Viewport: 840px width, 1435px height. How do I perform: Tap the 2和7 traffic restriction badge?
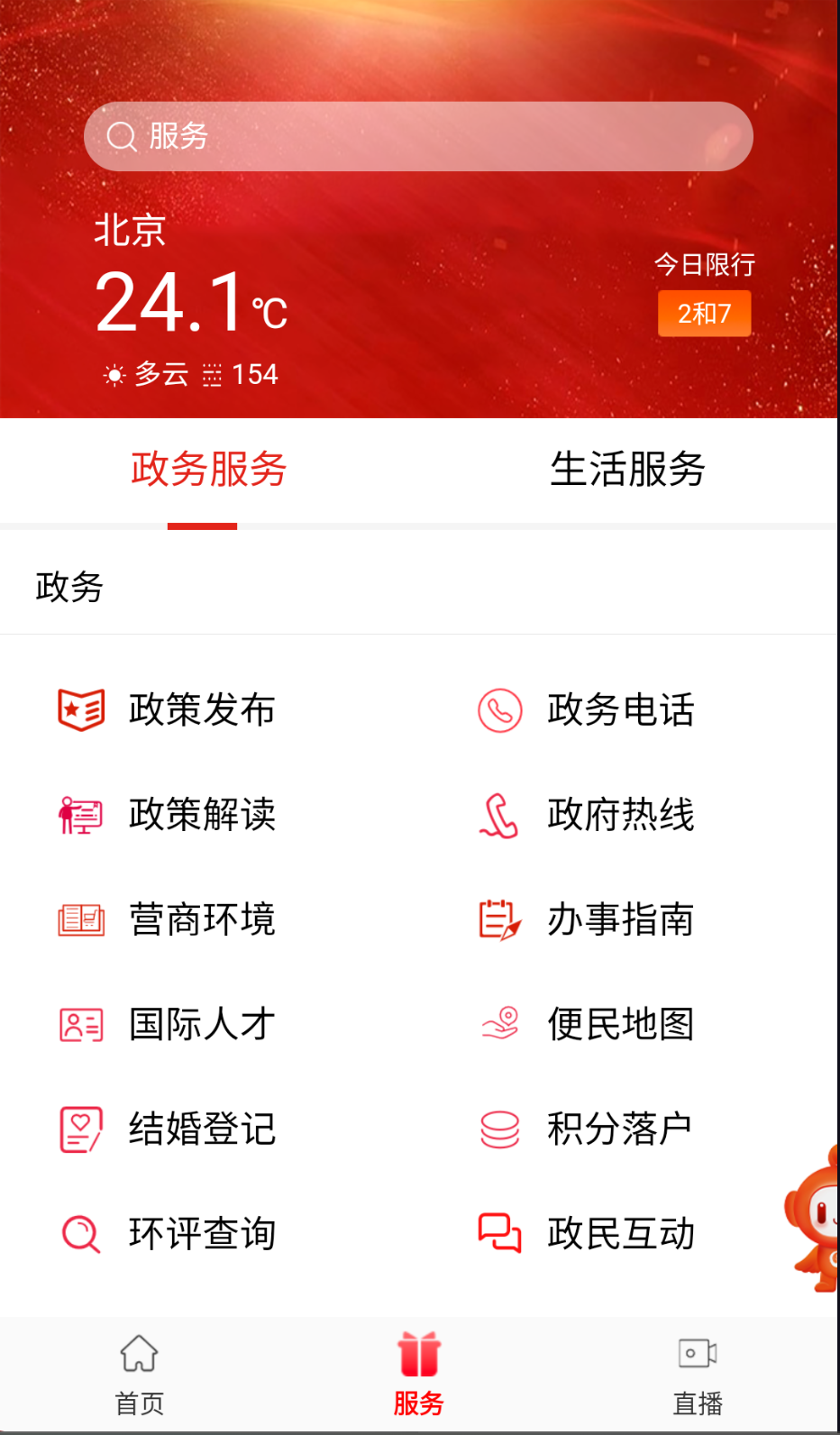pyautogui.click(x=704, y=314)
